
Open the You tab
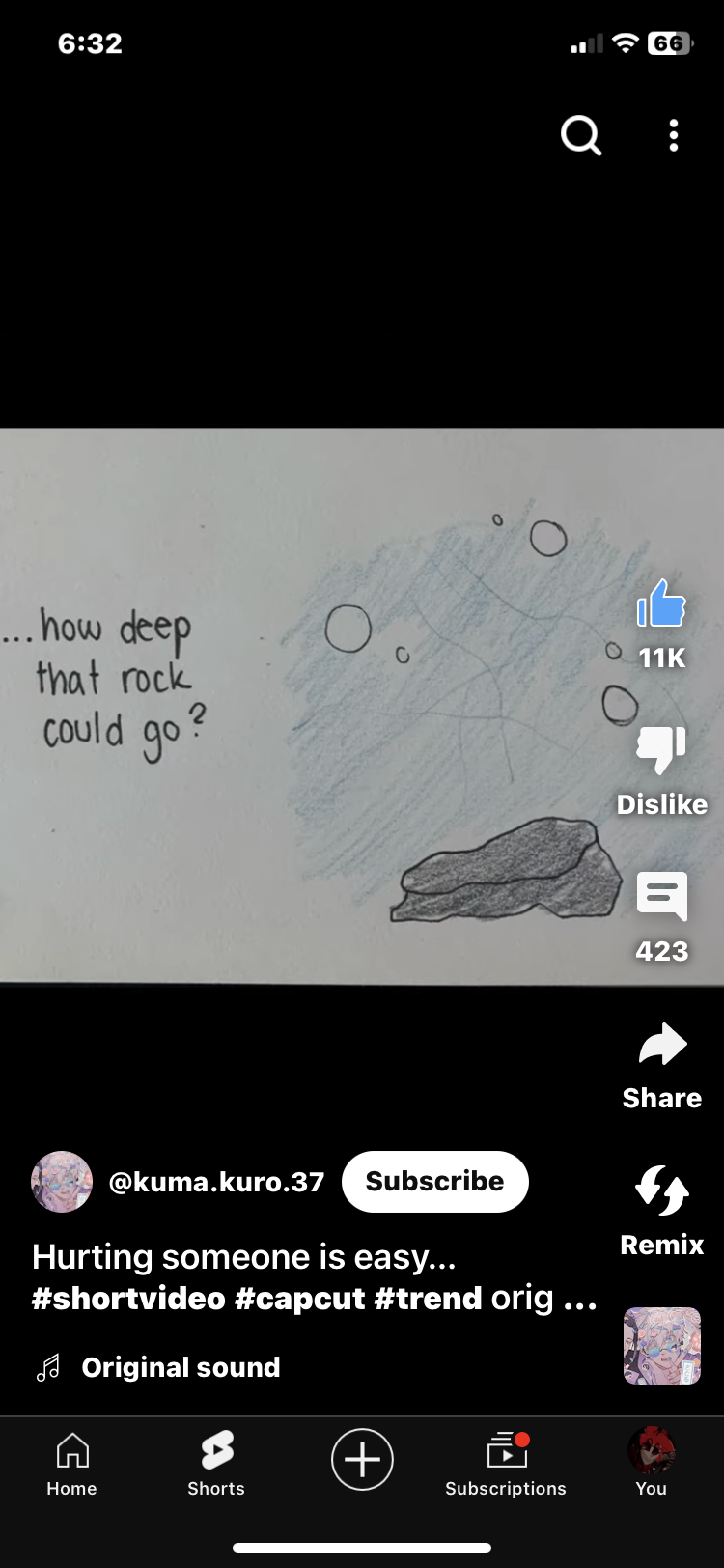[651, 1463]
